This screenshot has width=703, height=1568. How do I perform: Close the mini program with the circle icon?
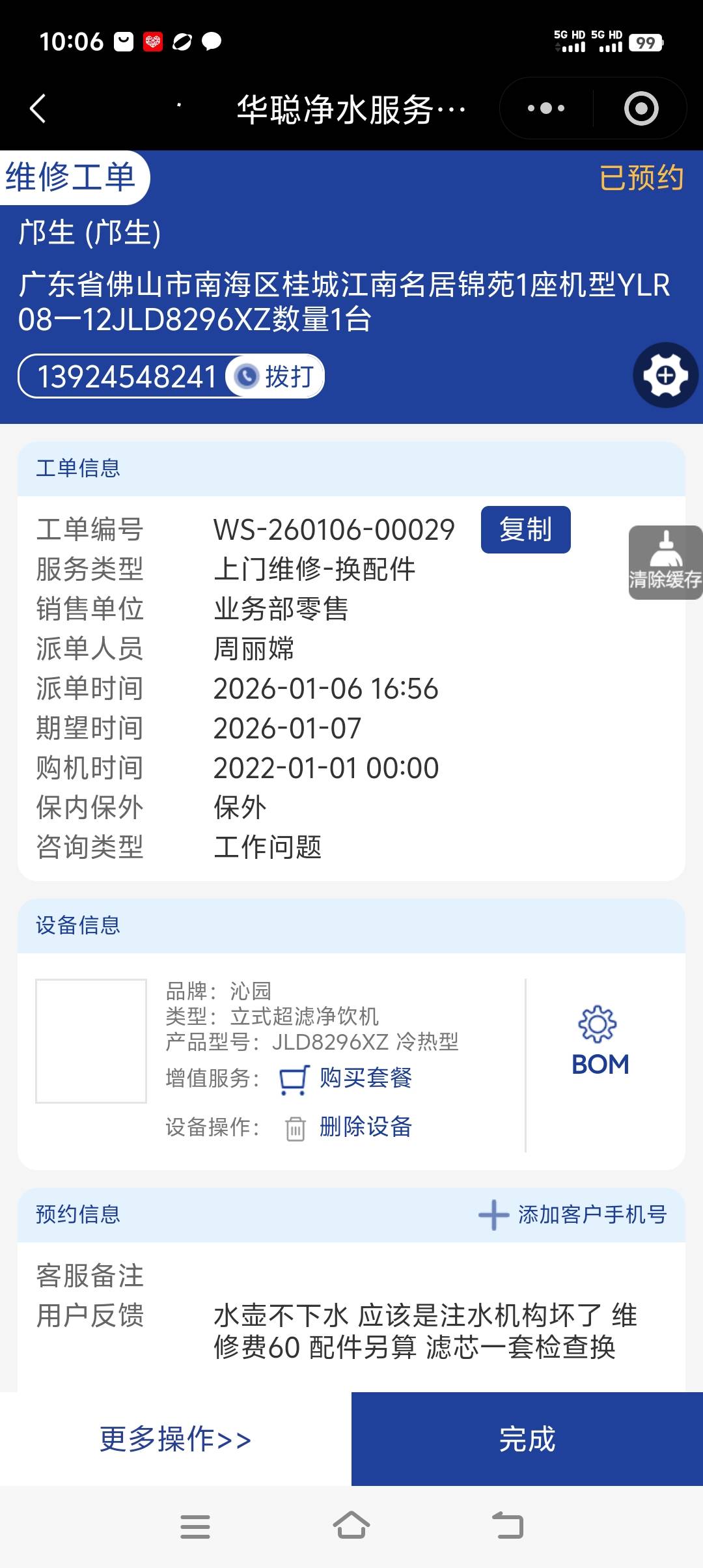tap(641, 109)
